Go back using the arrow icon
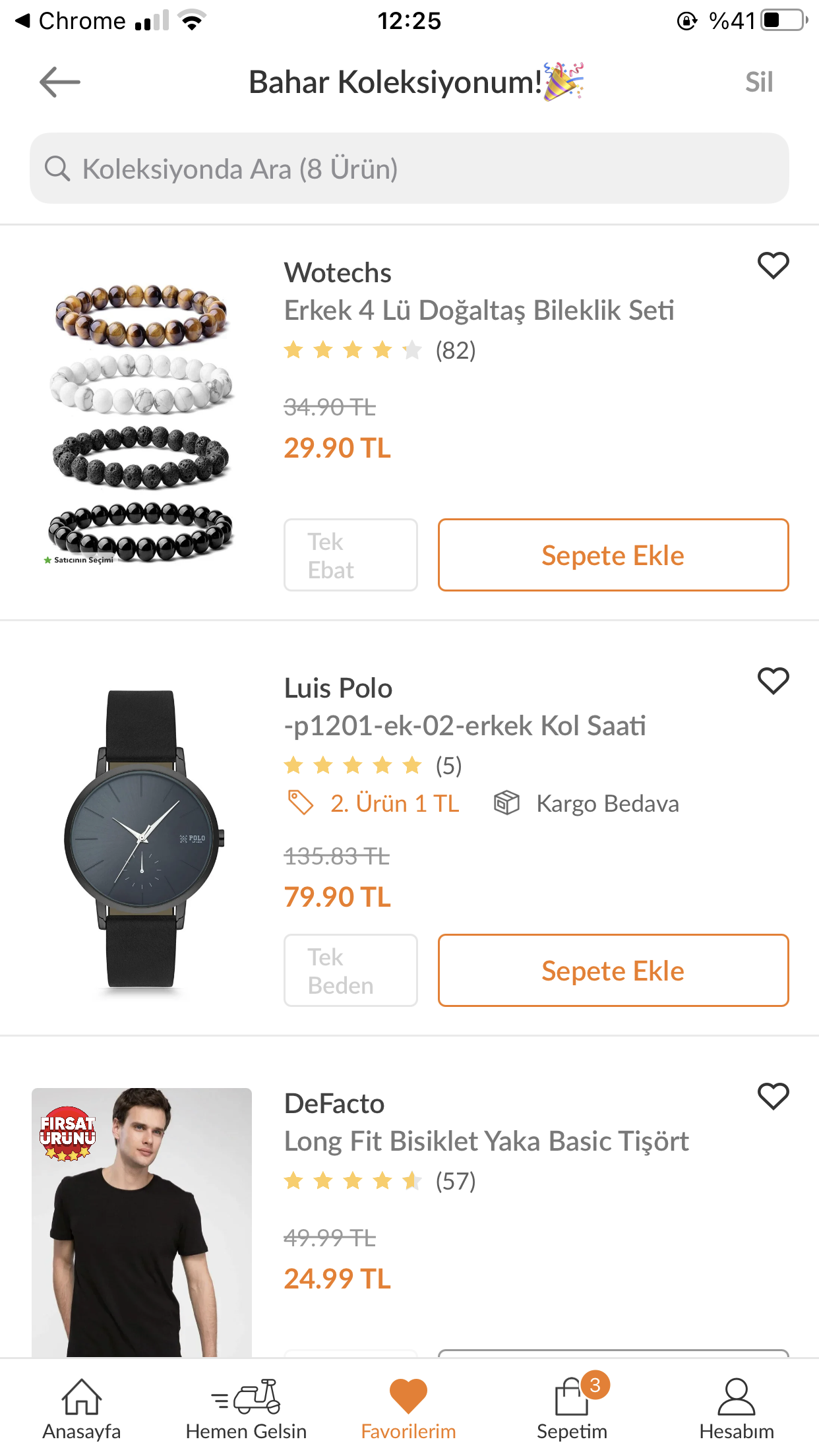 (x=60, y=82)
